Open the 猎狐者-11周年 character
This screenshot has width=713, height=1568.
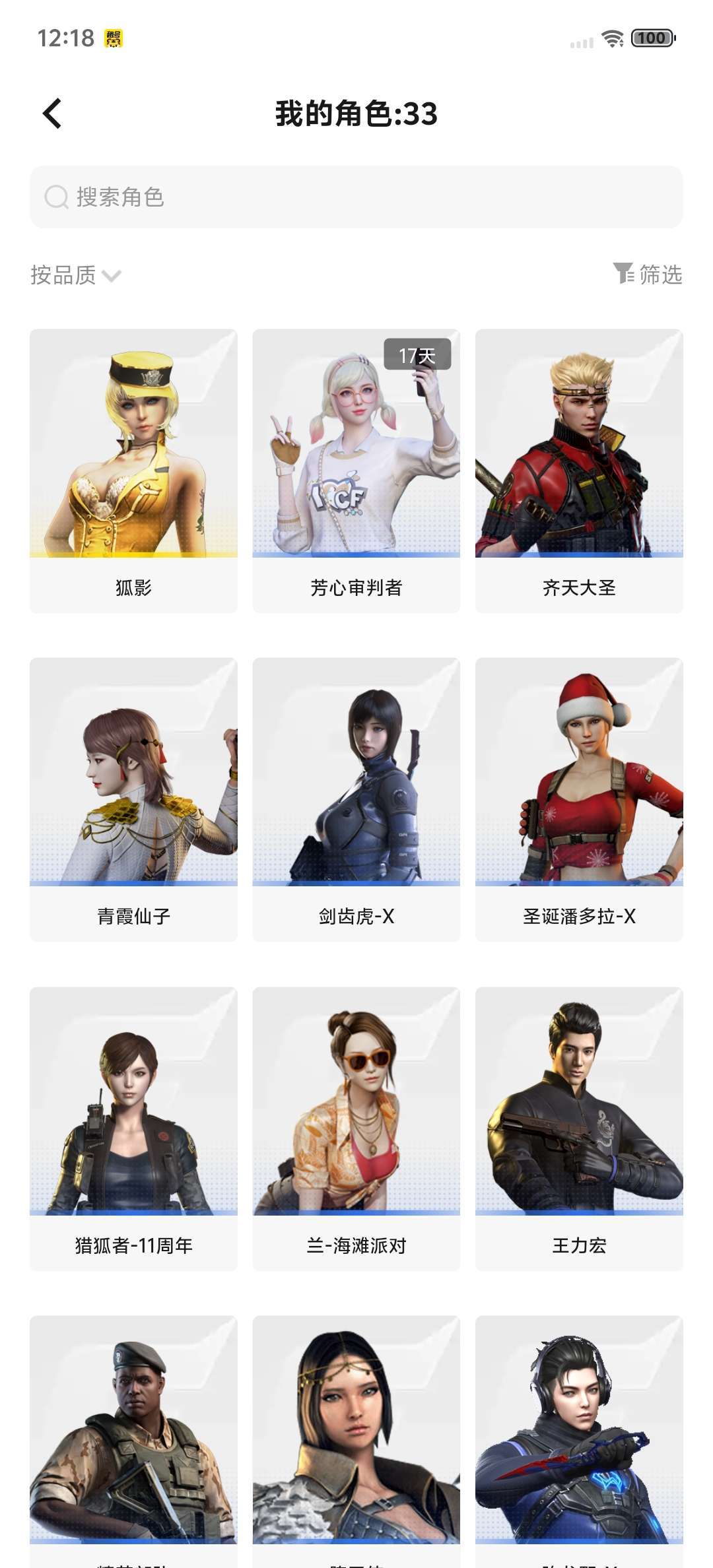[133, 1127]
